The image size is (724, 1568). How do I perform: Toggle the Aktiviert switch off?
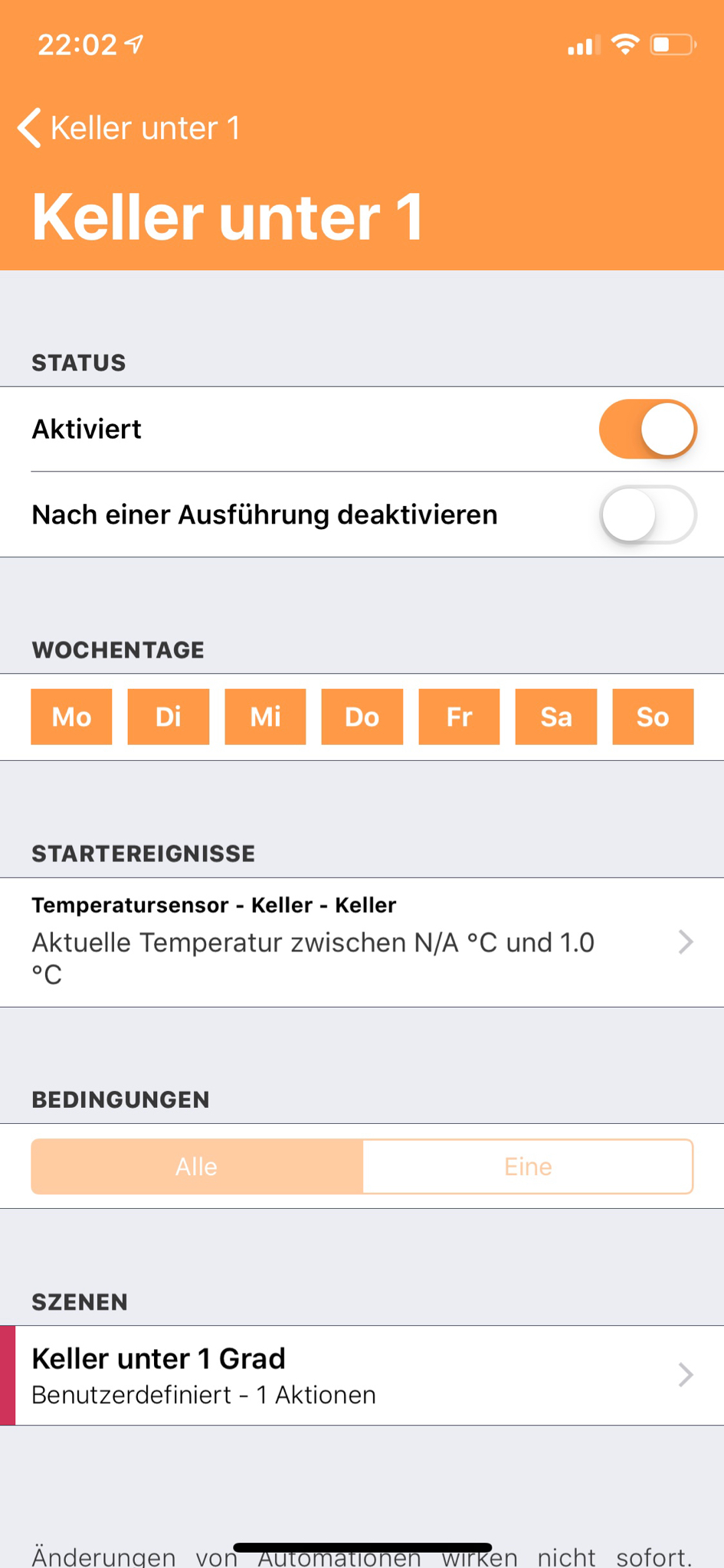(x=647, y=429)
